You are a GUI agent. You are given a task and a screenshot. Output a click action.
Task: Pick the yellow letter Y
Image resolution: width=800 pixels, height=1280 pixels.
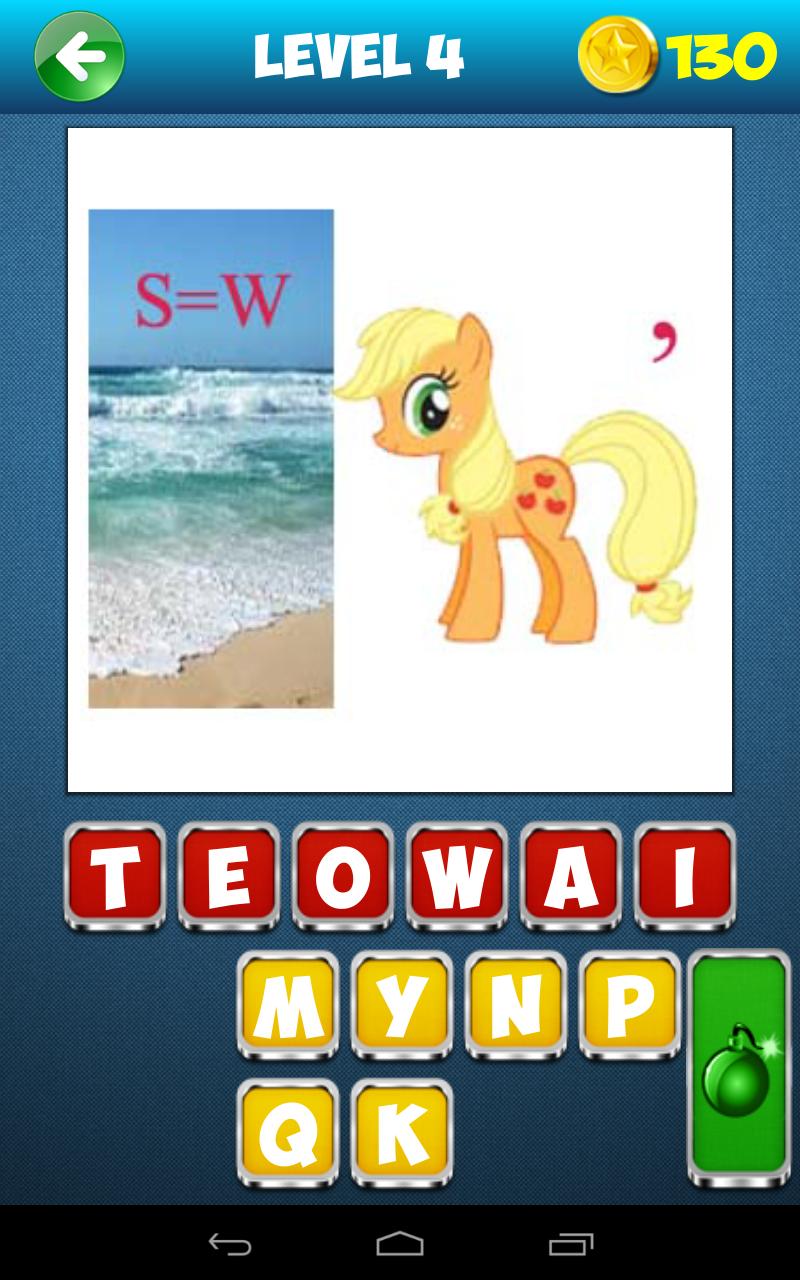coord(402,1005)
